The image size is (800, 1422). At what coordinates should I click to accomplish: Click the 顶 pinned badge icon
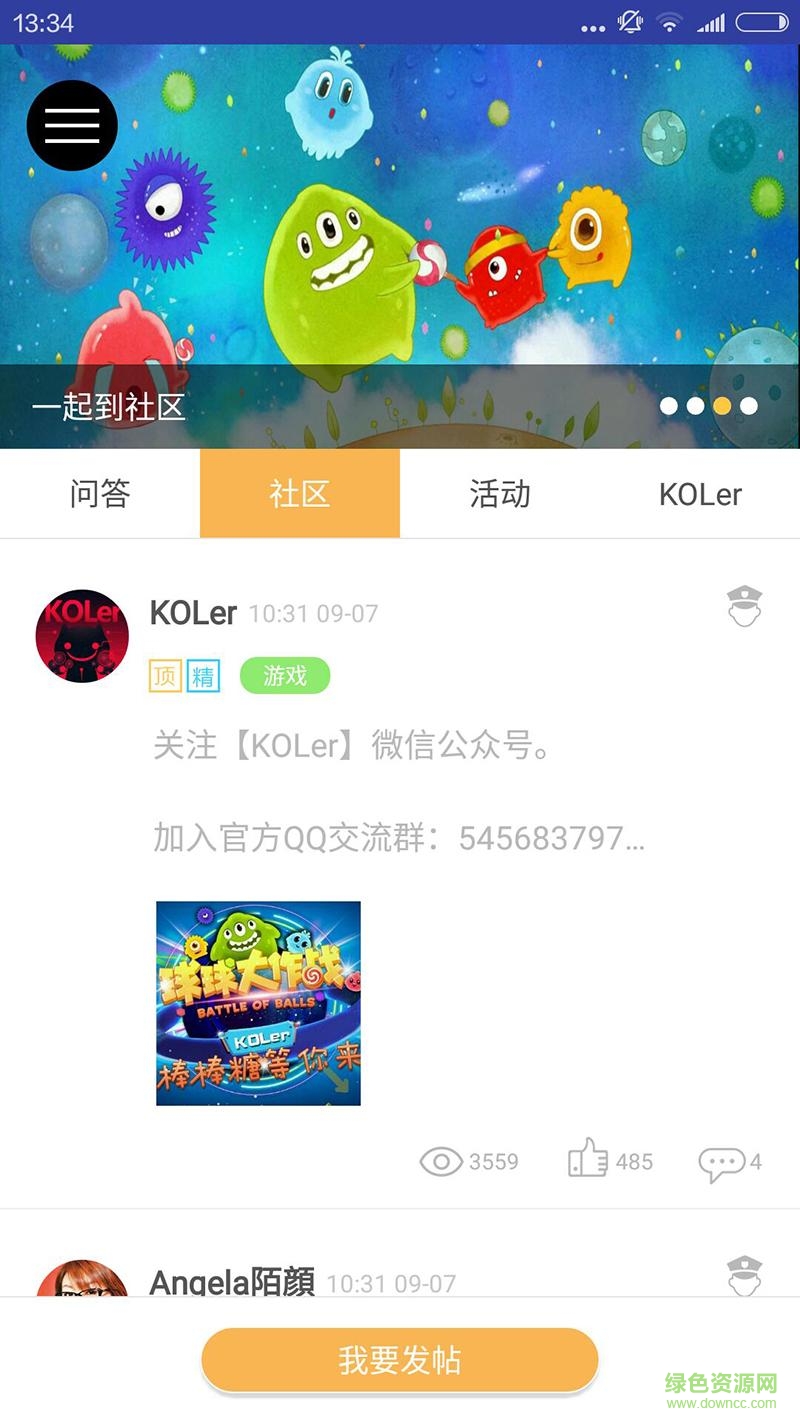[x=166, y=677]
